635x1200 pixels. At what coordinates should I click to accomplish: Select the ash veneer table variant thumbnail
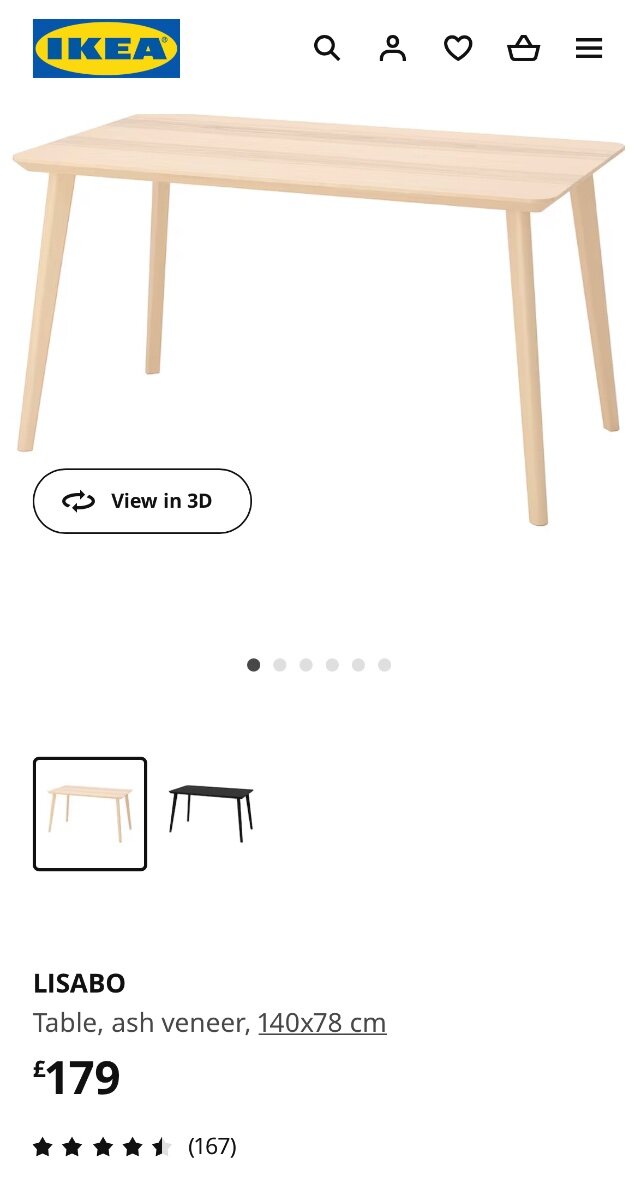[x=90, y=814]
